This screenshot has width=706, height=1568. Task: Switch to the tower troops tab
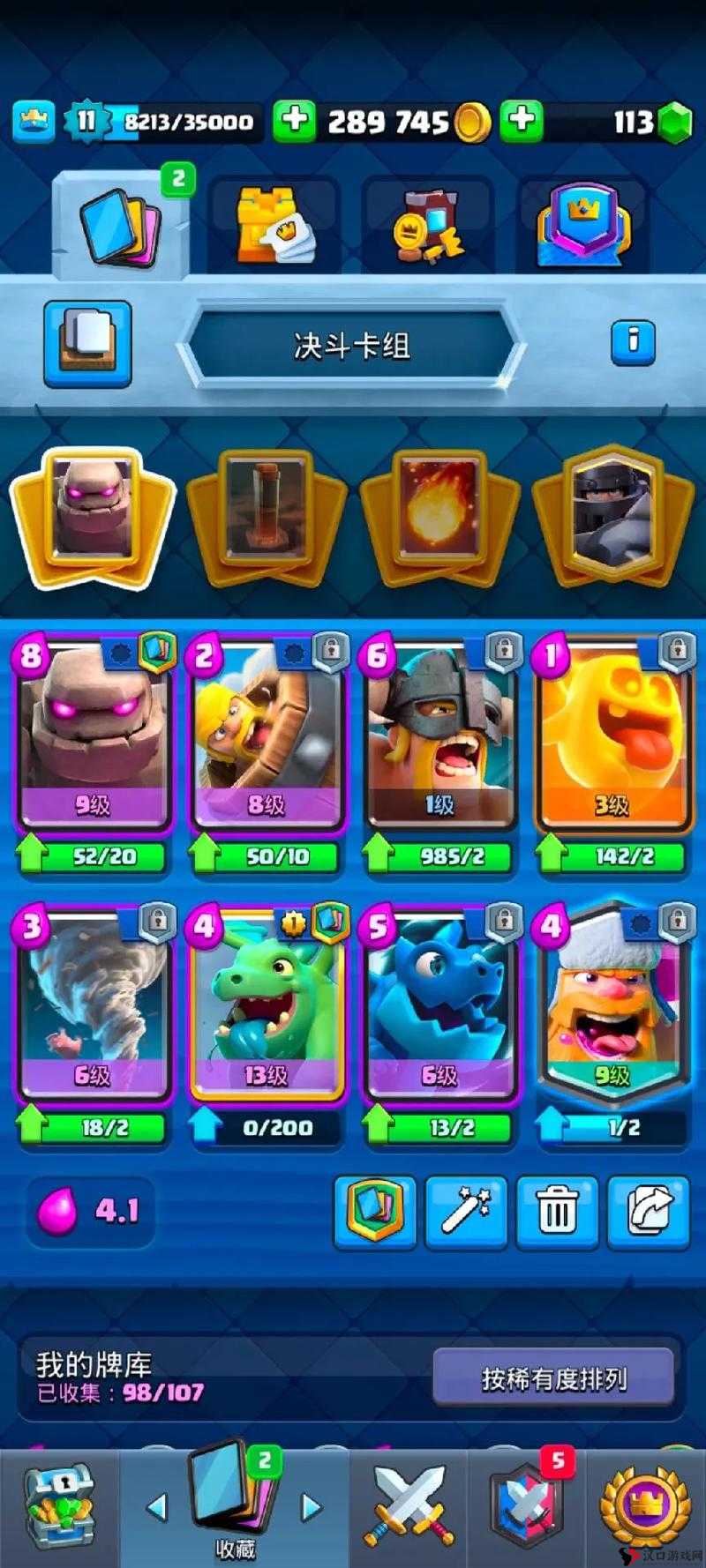tap(273, 227)
